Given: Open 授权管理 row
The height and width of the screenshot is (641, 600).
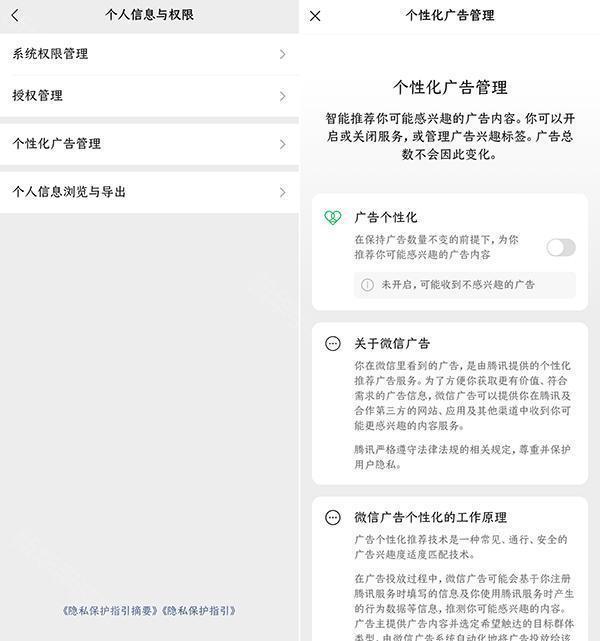Looking at the screenshot, I should pyautogui.click(x=149, y=96).
